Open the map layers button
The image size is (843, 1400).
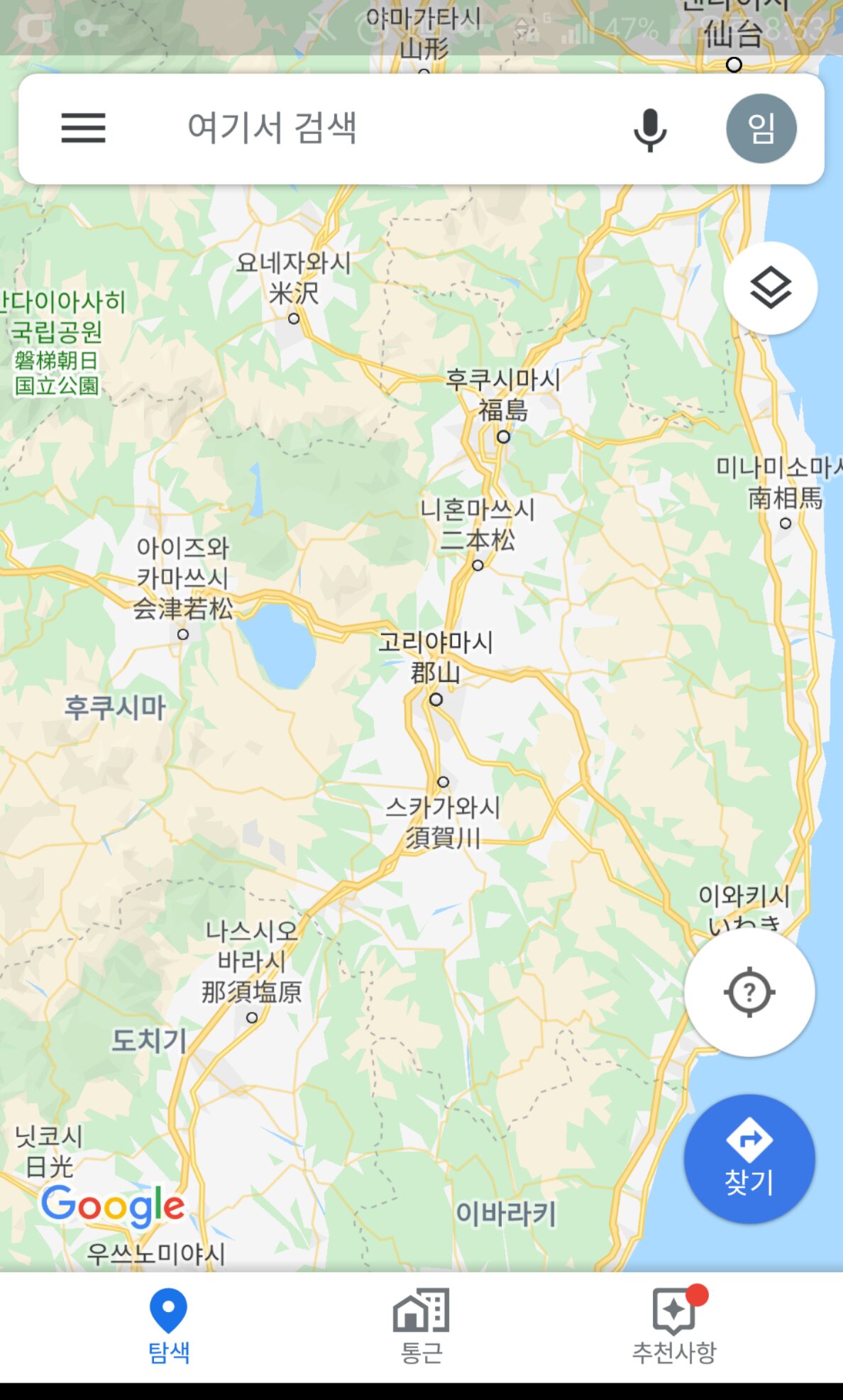770,288
